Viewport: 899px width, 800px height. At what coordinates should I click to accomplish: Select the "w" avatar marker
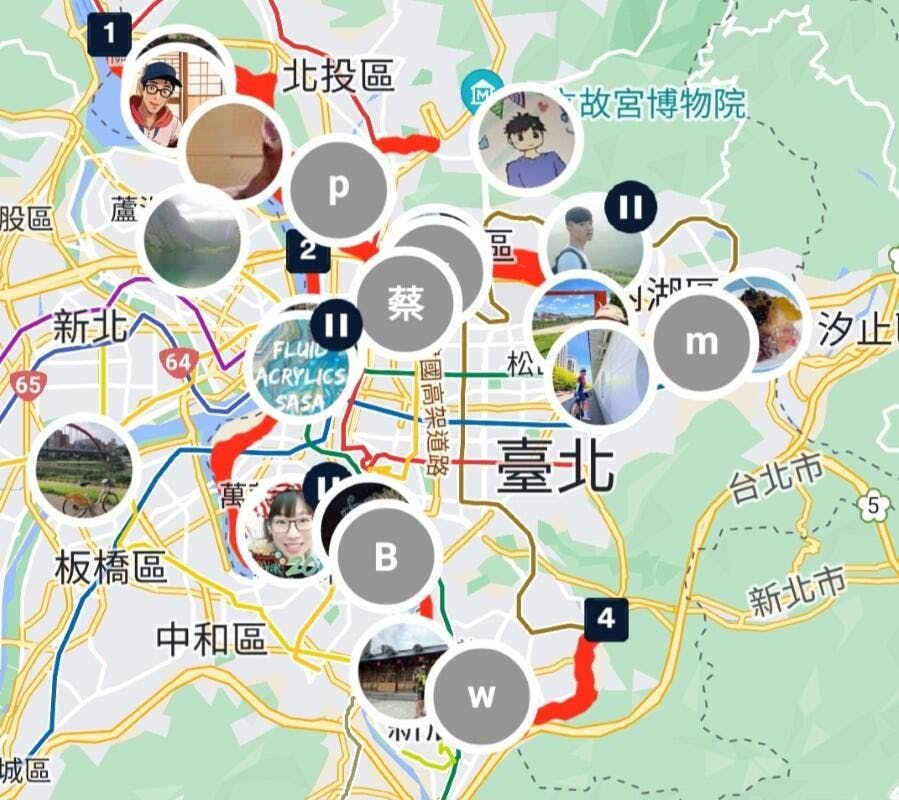pyautogui.click(x=482, y=696)
